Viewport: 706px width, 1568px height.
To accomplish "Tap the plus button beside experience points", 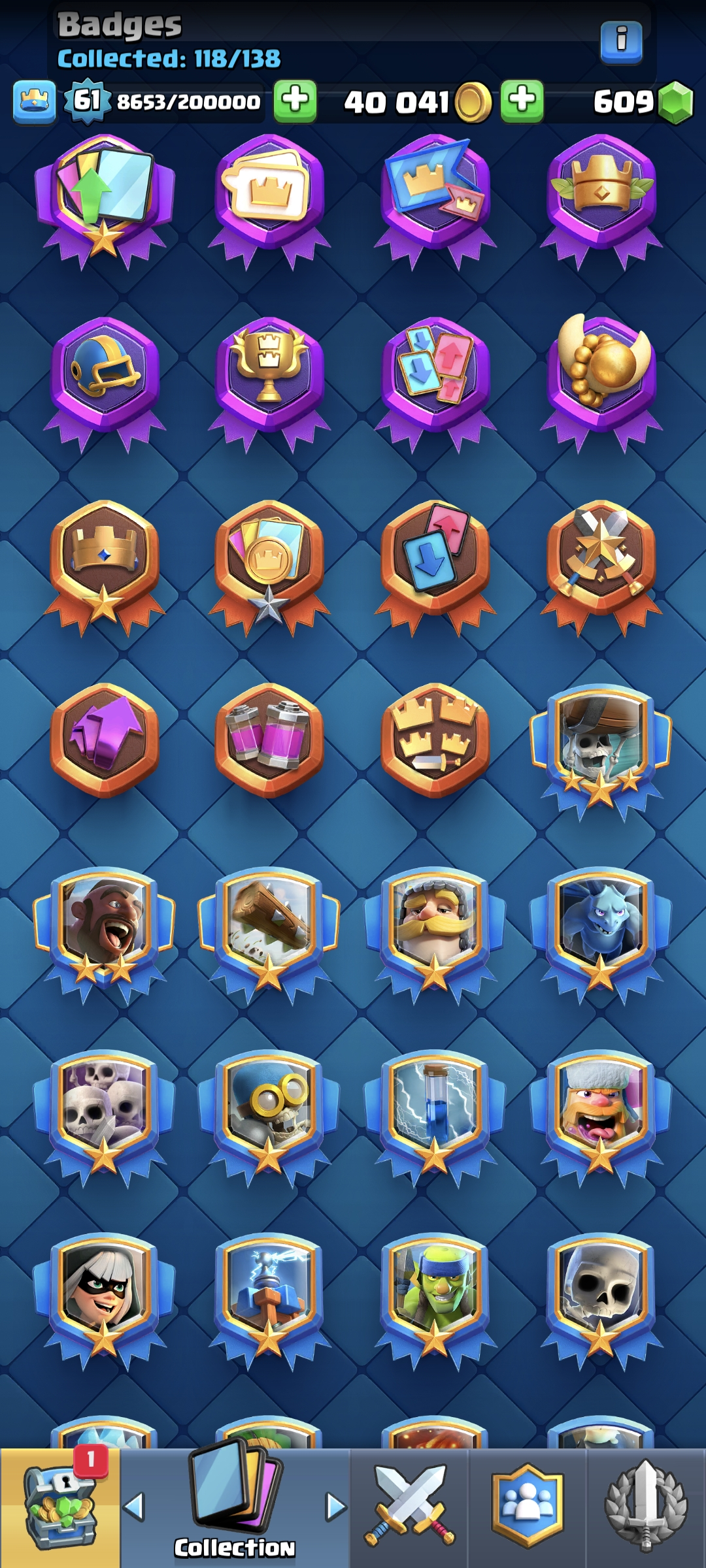I will pos(295,101).
